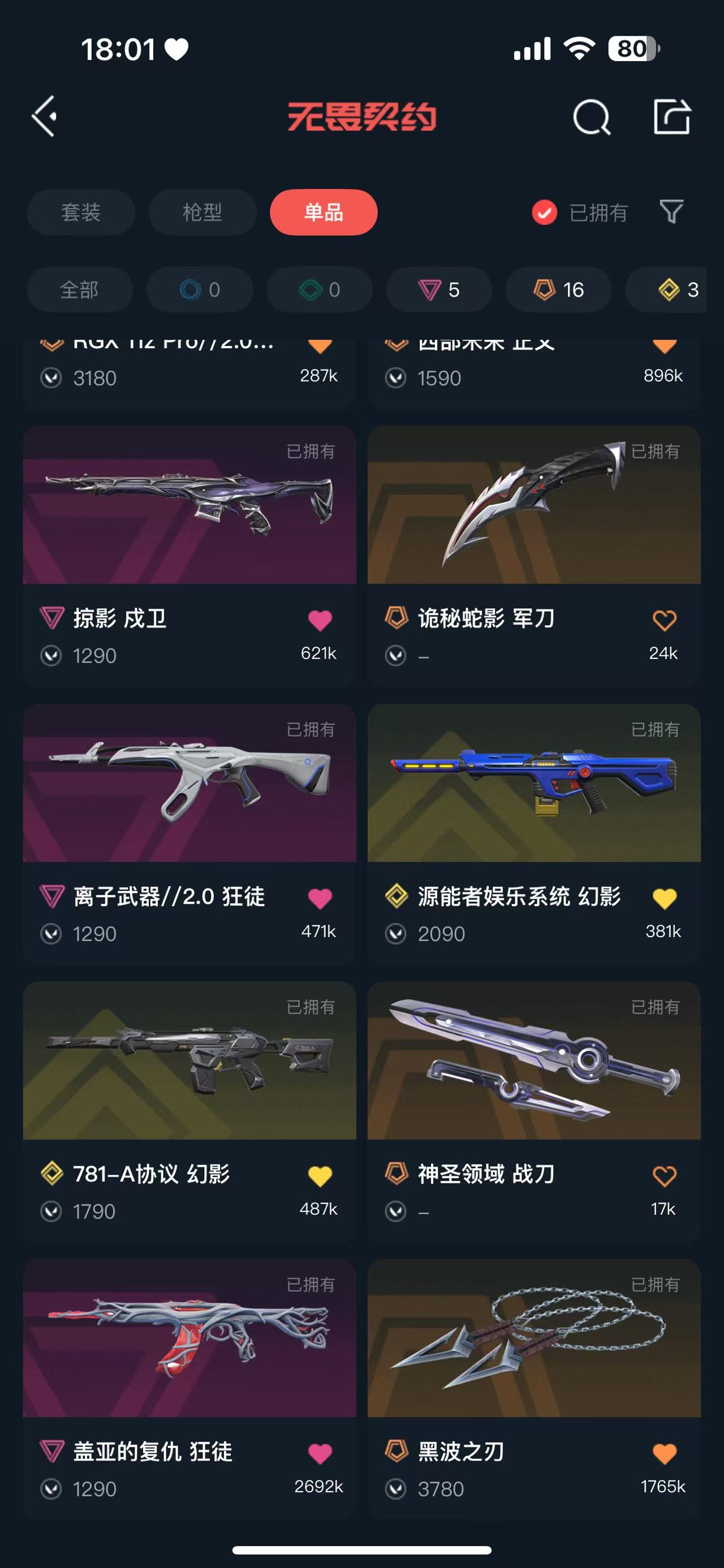Filter by the yellow tier chip showing 3
Screen dimensions: 724x1568
[677, 290]
